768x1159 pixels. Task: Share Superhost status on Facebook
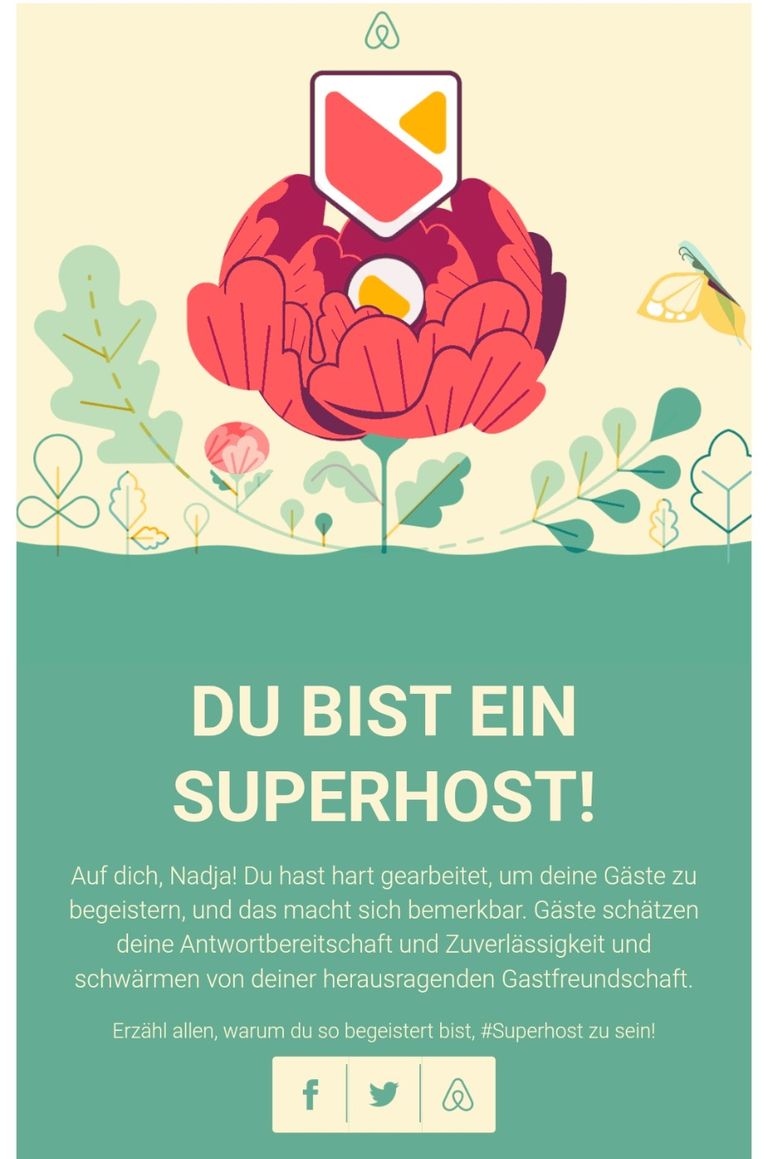point(310,1095)
